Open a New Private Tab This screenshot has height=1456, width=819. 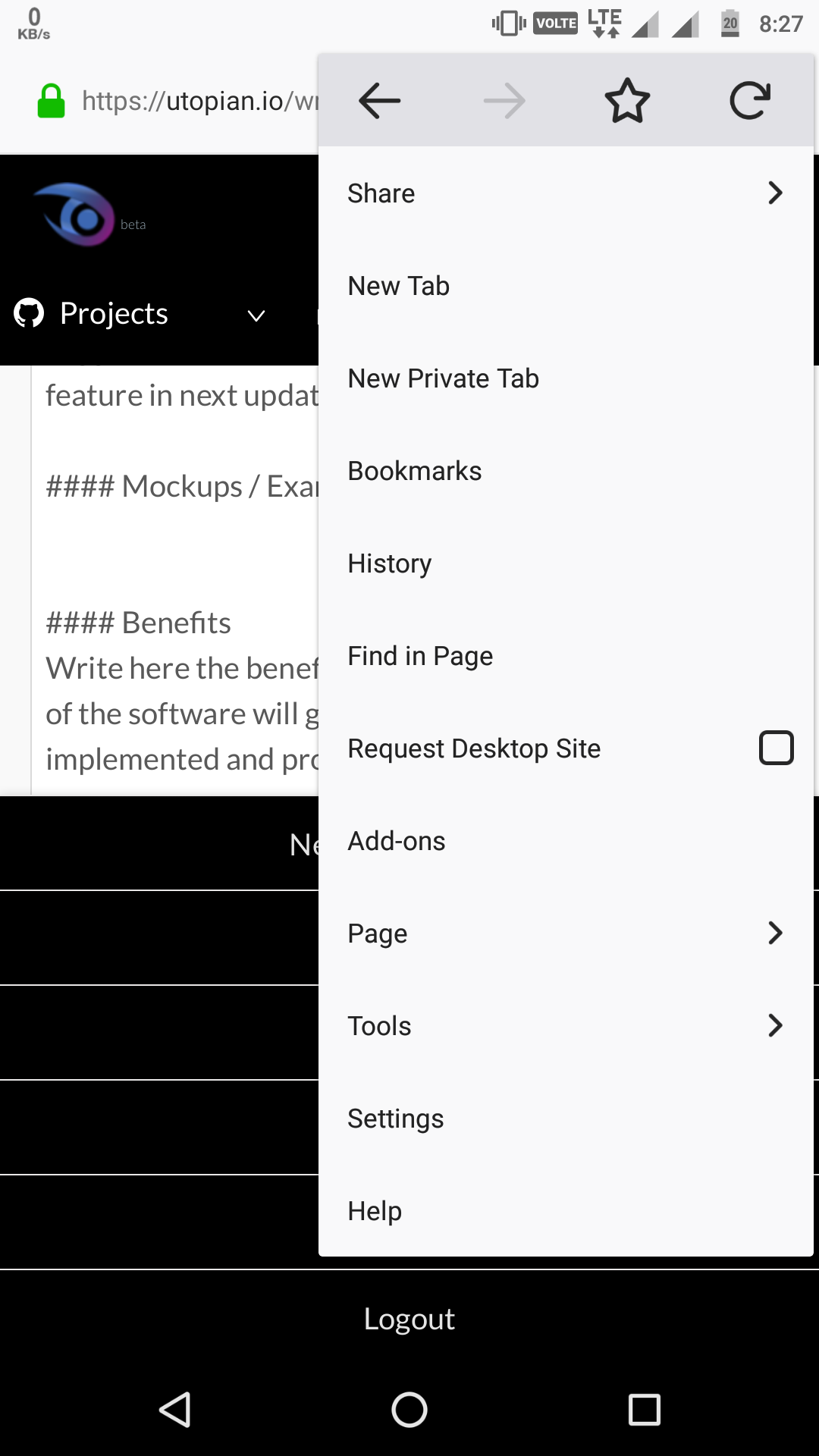pos(566,378)
